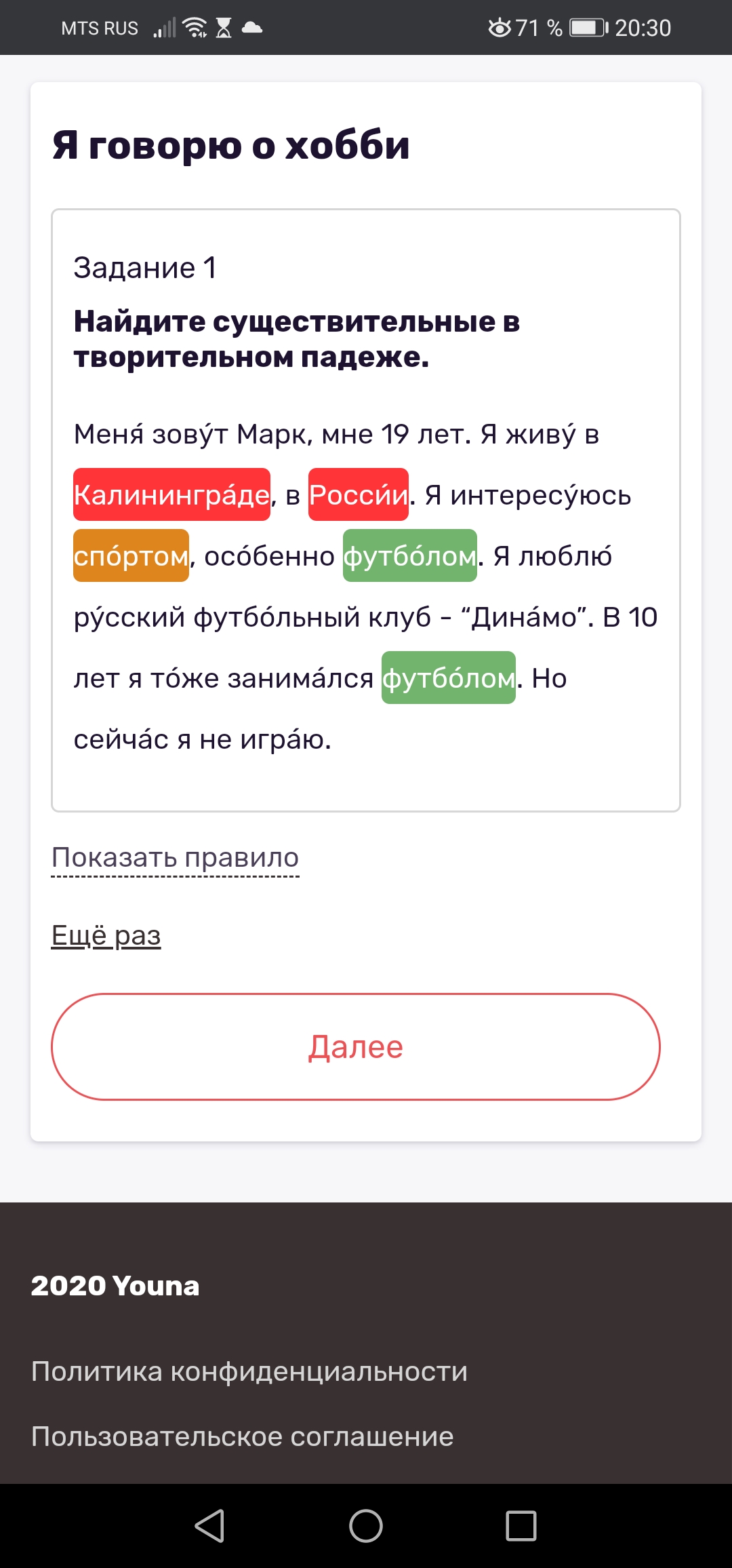Open recent apps from navigation bar
732x1568 pixels.
521,1526
